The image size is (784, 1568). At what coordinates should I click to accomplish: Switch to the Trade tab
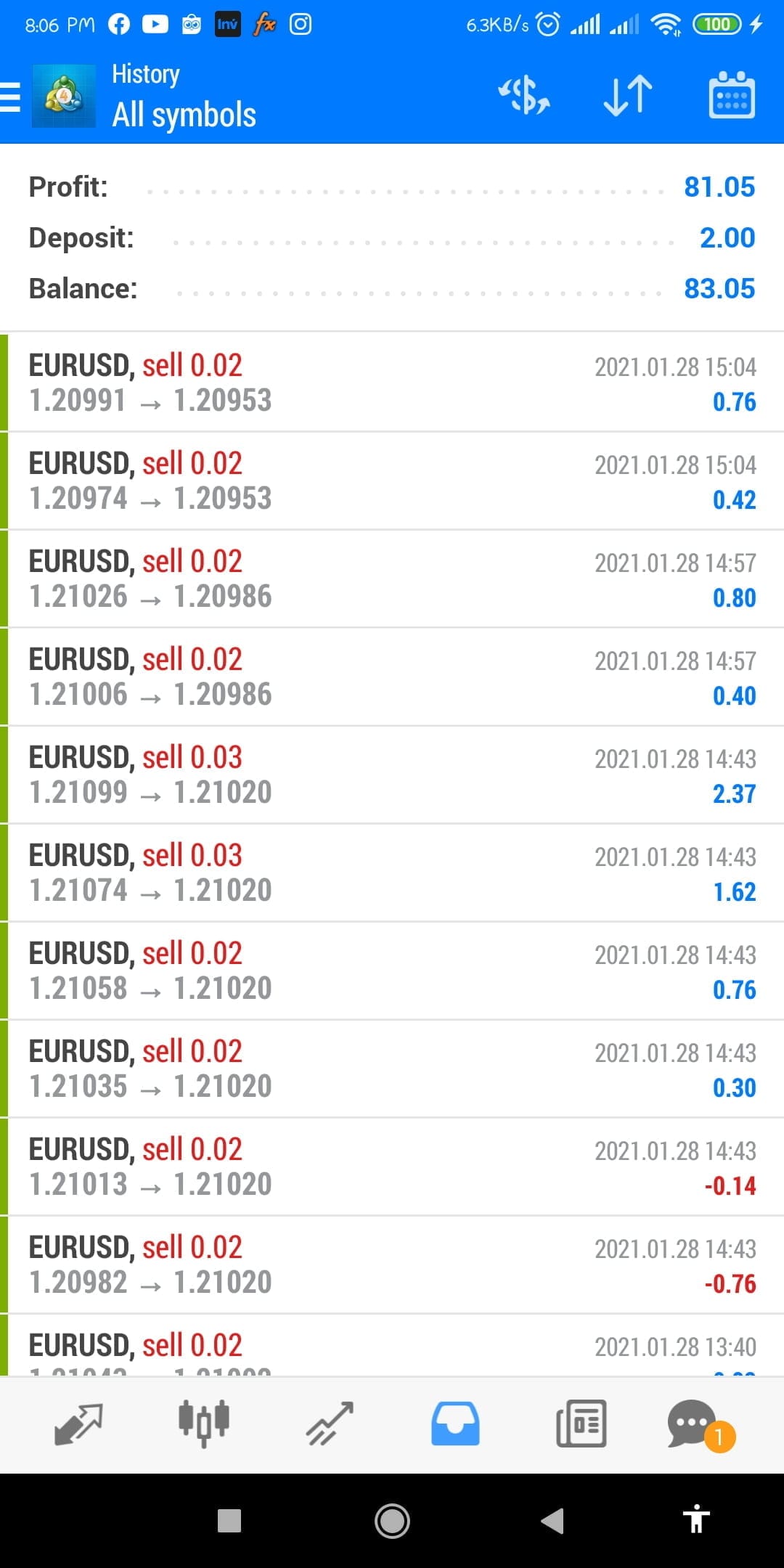point(330,1424)
